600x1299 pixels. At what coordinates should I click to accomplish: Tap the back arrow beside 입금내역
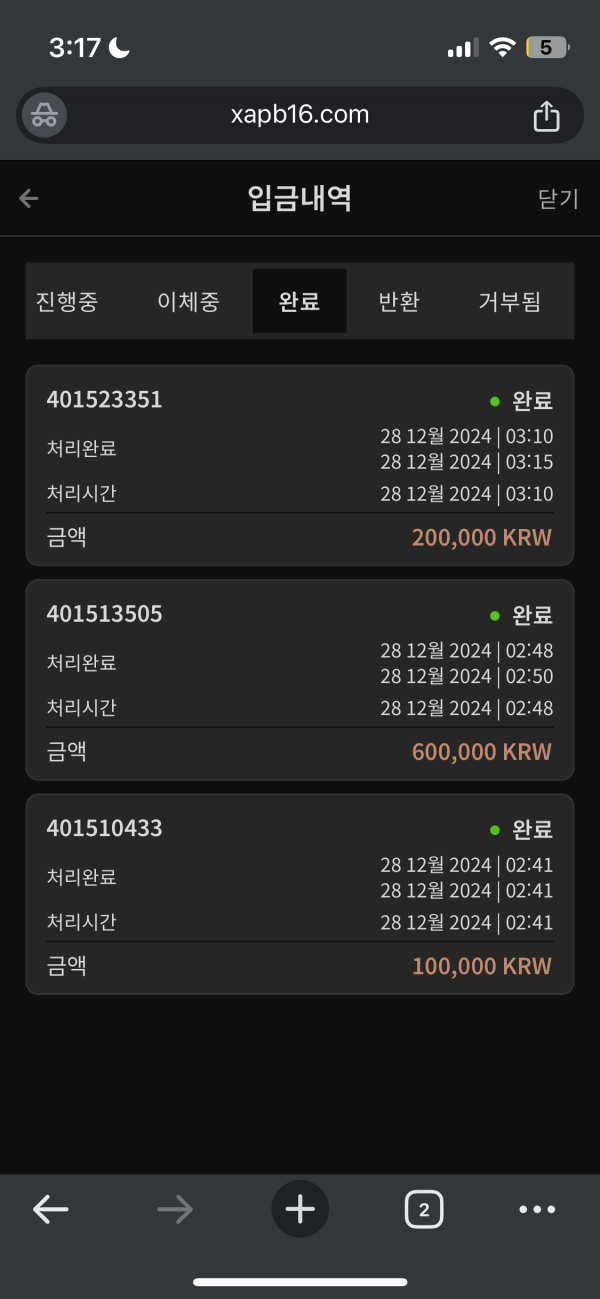[29, 198]
